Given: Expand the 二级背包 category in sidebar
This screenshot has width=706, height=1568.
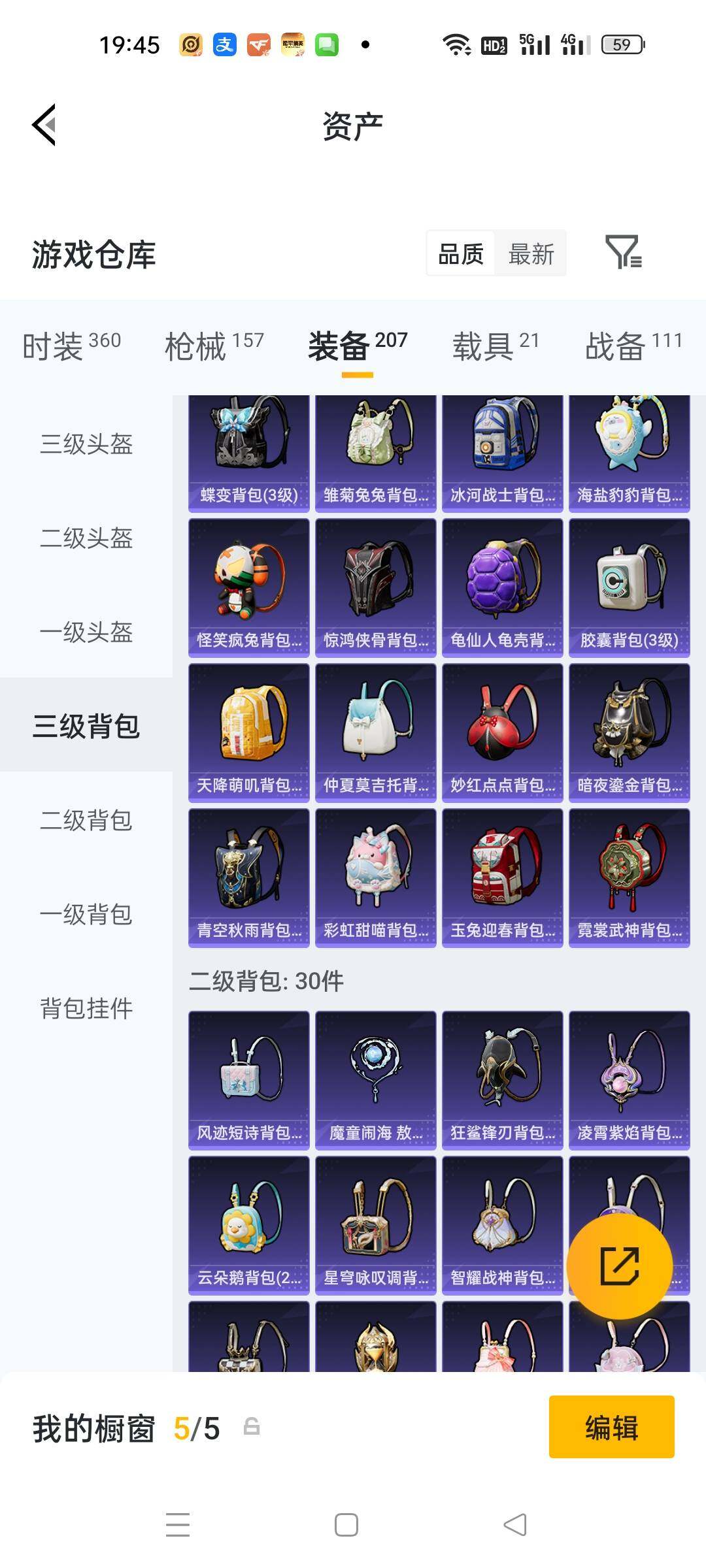Looking at the screenshot, I should pos(86,822).
